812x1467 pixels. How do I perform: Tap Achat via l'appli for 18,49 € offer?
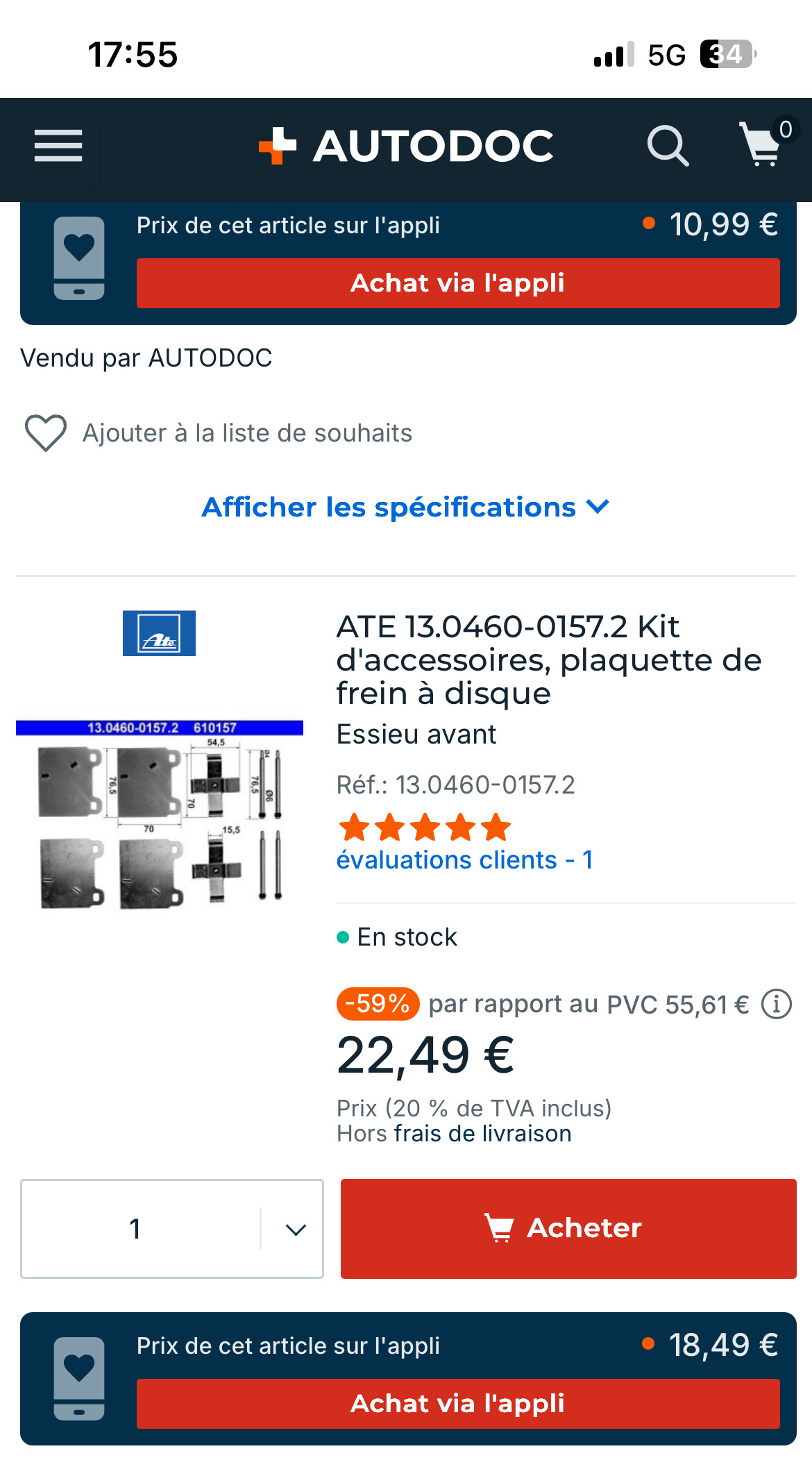[x=458, y=1404]
